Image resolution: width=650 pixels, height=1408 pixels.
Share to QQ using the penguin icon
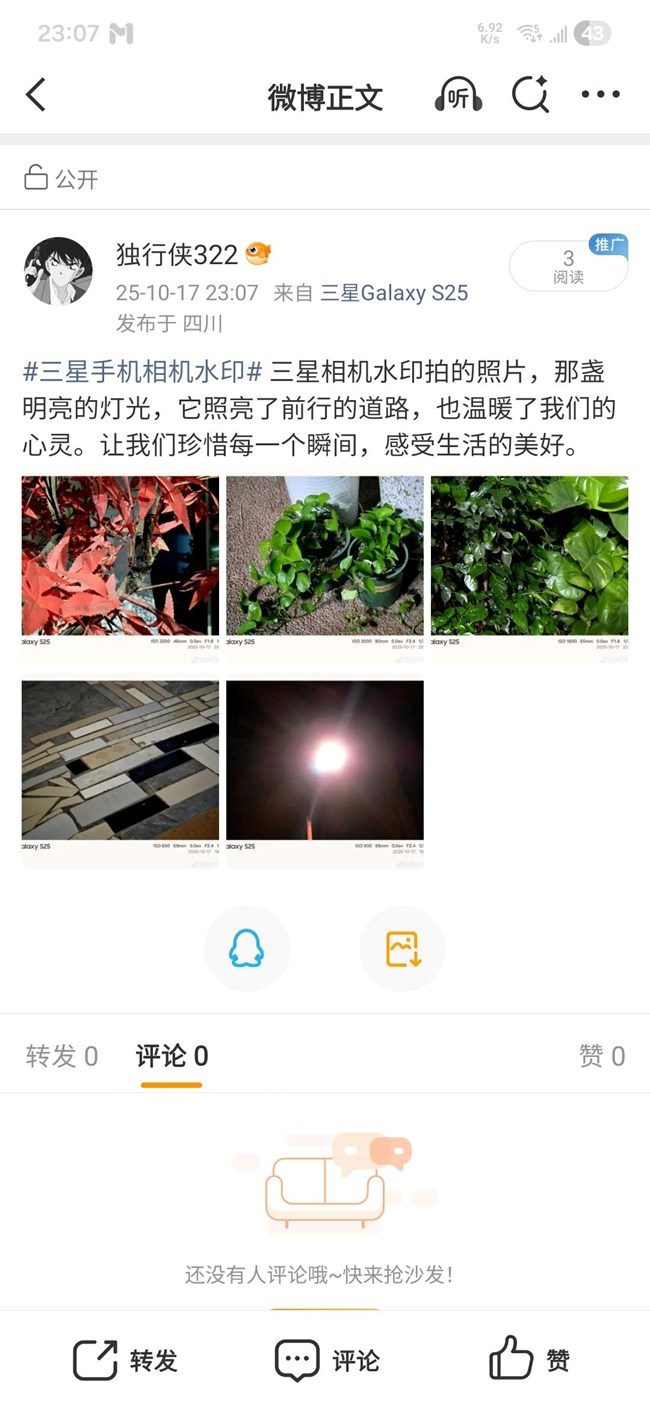point(246,949)
